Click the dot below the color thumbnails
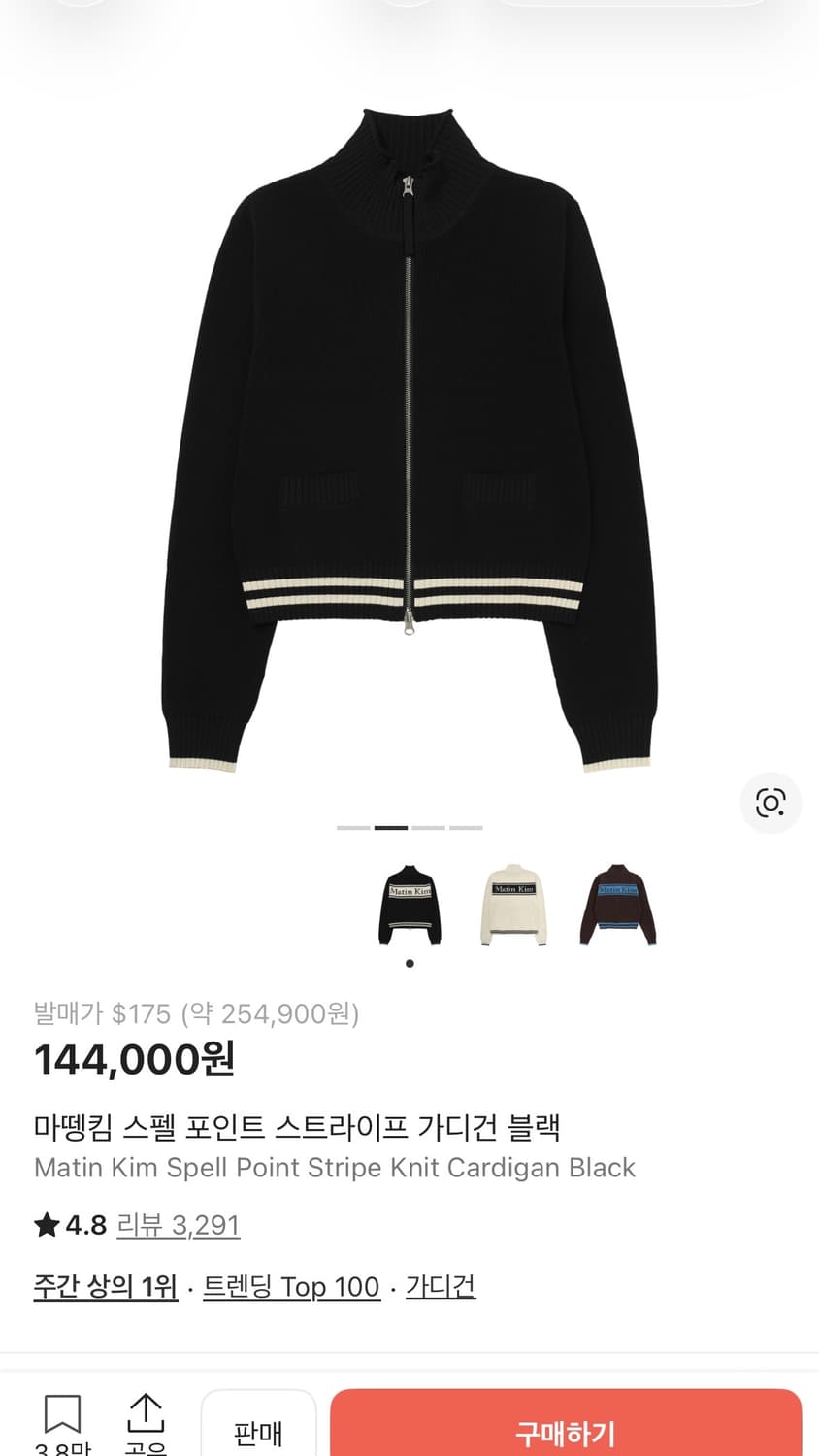The image size is (819, 1456). point(409,964)
